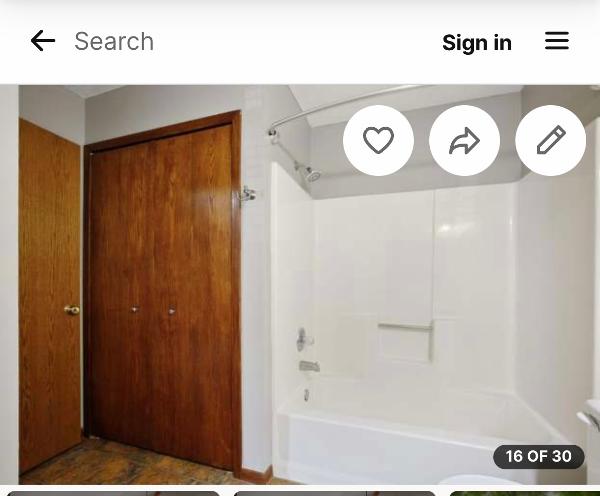Screen dimensions: 600x496
Task: Save listing with the heart icon
Action: (378, 141)
